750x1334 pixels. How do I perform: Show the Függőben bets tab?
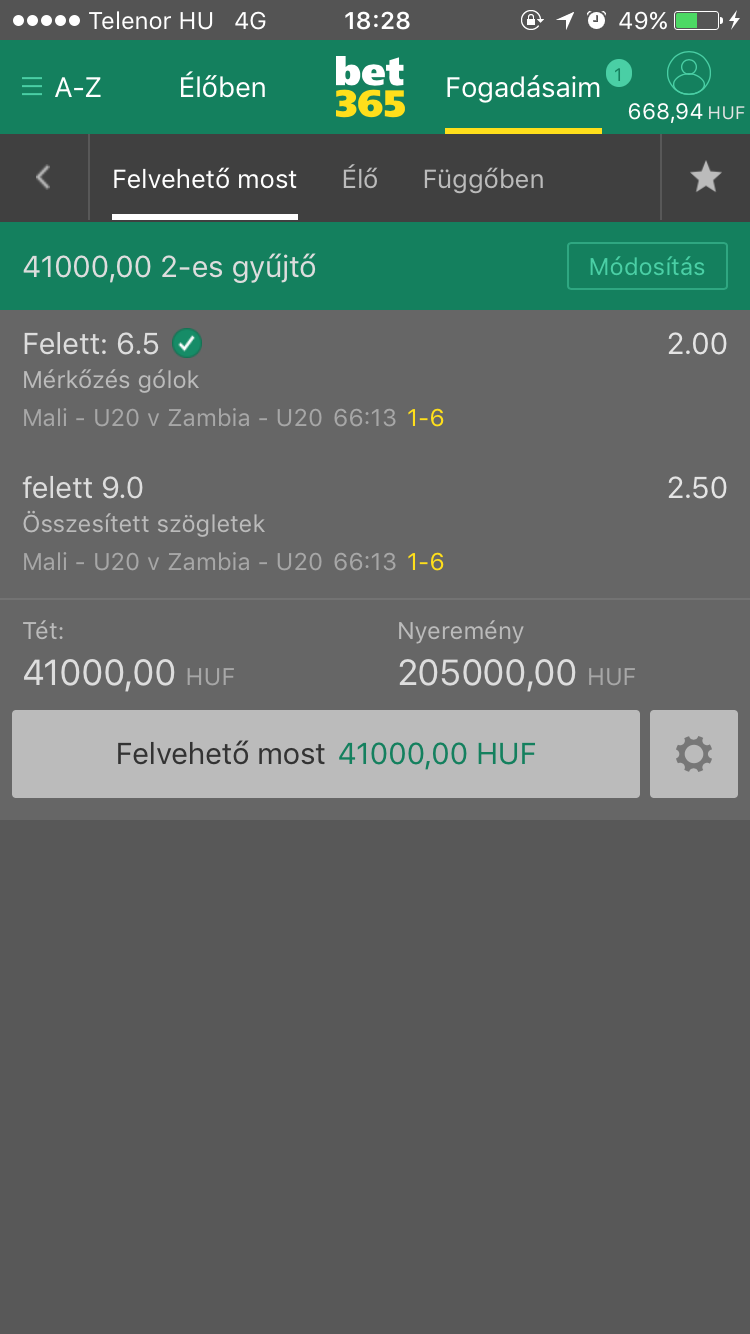483,180
